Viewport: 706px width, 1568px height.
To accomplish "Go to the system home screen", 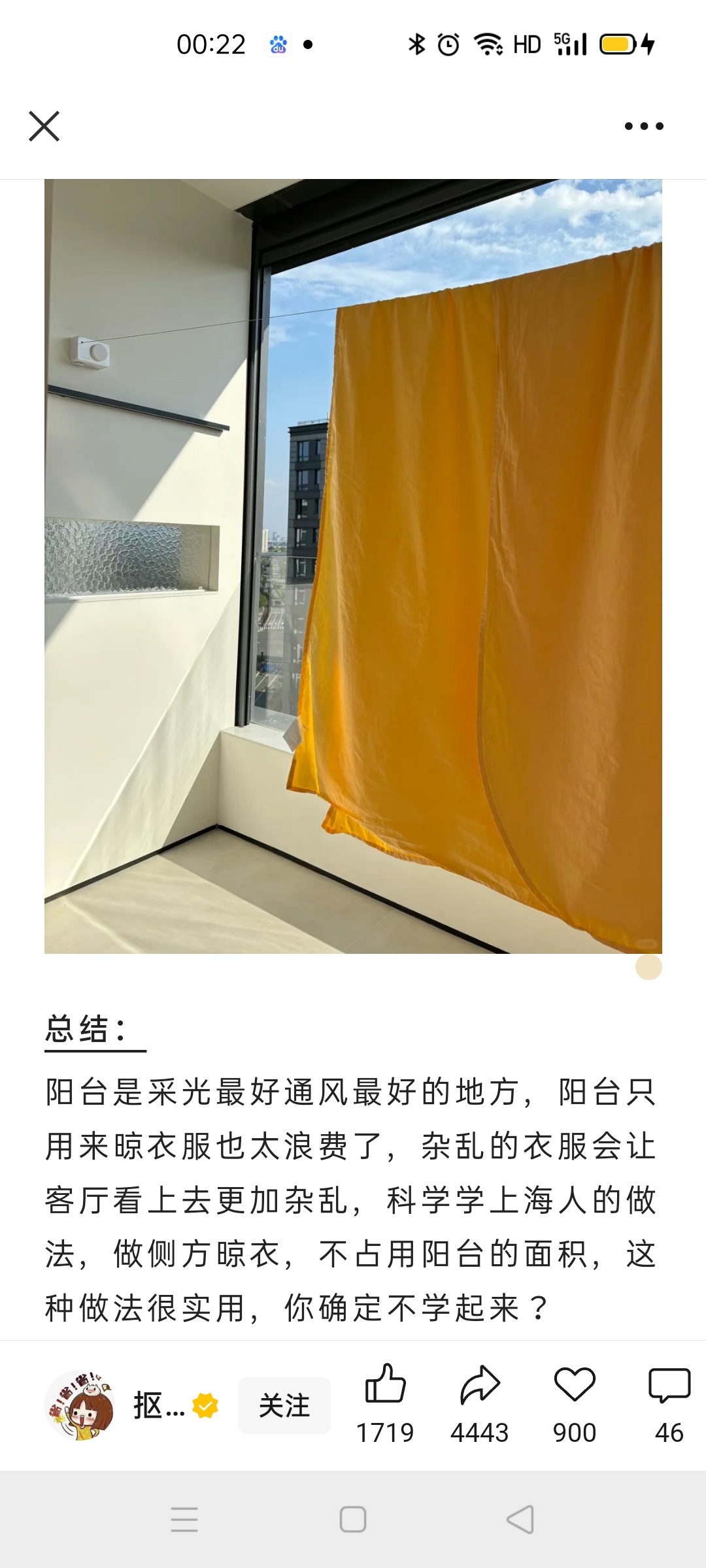I will click(353, 1519).
